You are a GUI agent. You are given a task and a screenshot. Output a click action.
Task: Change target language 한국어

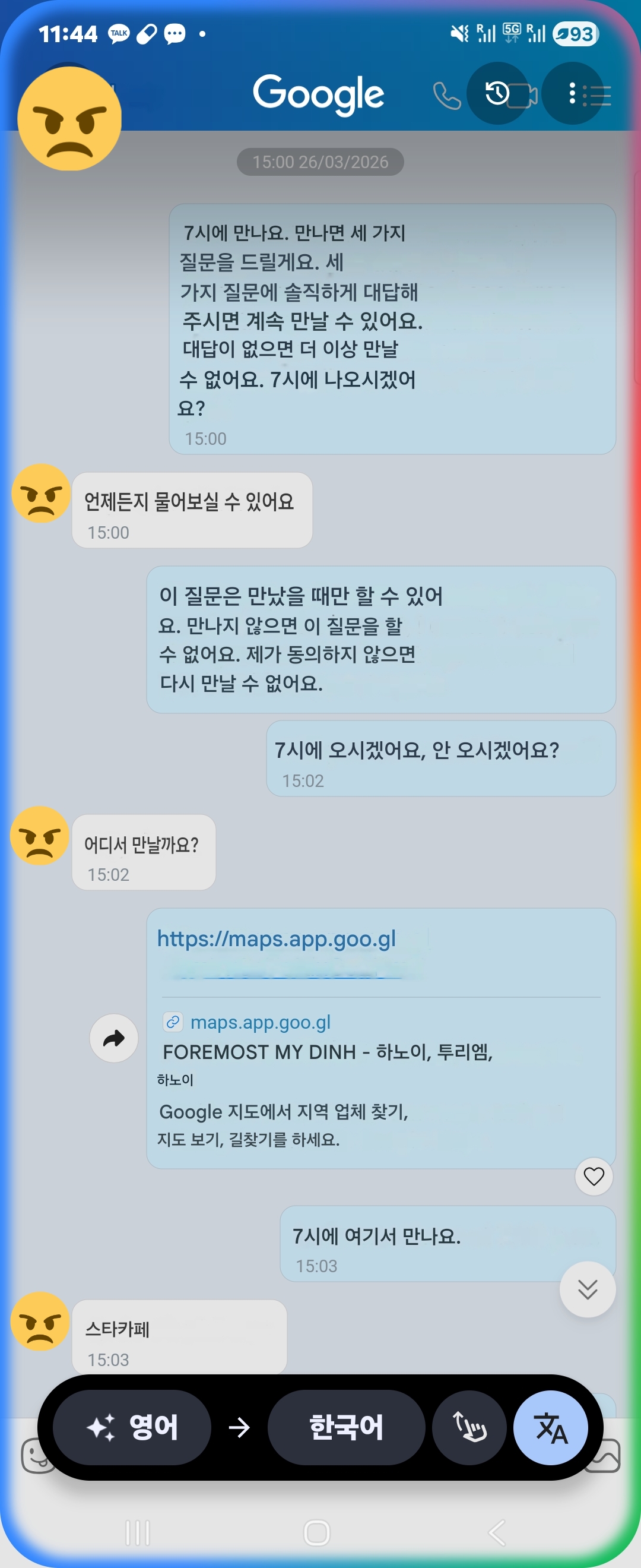click(346, 1427)
